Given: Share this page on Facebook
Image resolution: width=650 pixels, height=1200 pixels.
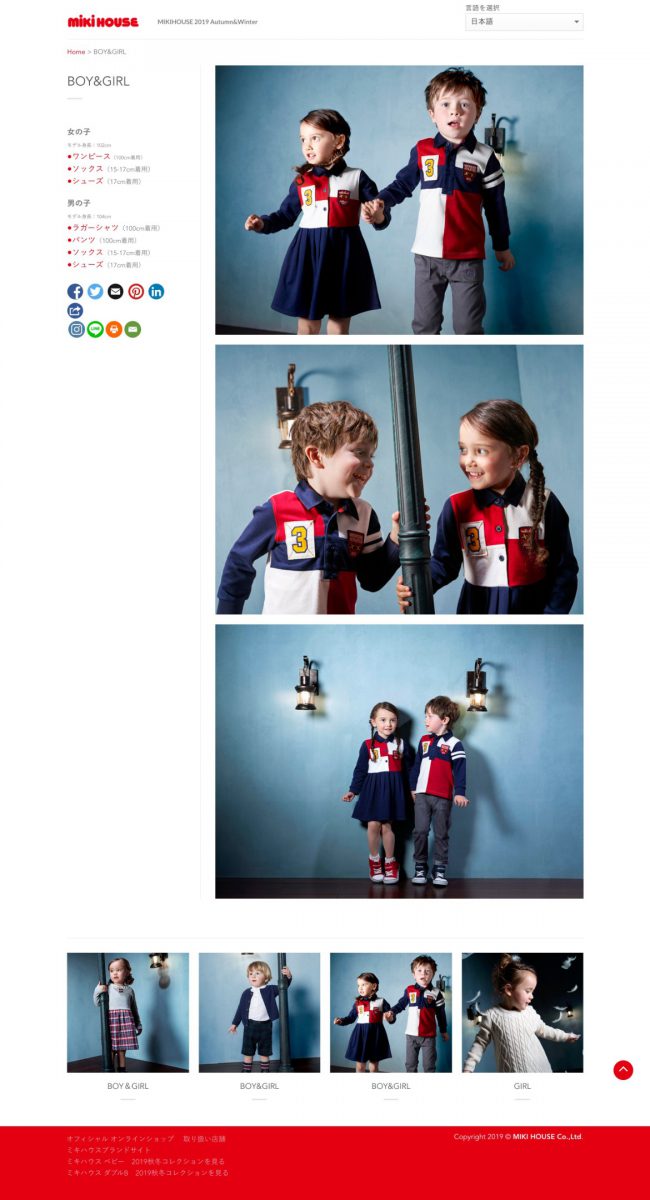Looking at the screenshot, I should click(x=75, y=292).
